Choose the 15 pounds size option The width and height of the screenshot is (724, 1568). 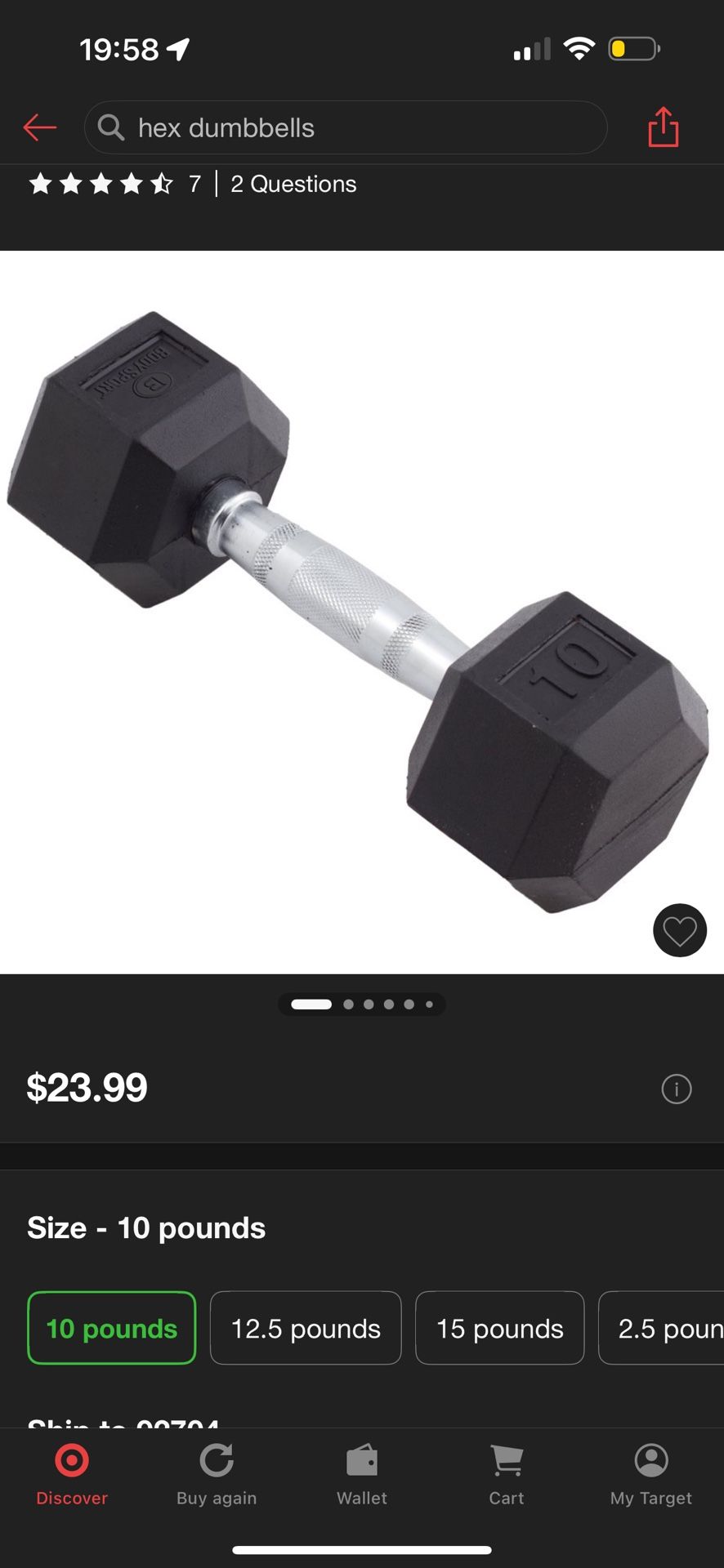click(499, 1328)
